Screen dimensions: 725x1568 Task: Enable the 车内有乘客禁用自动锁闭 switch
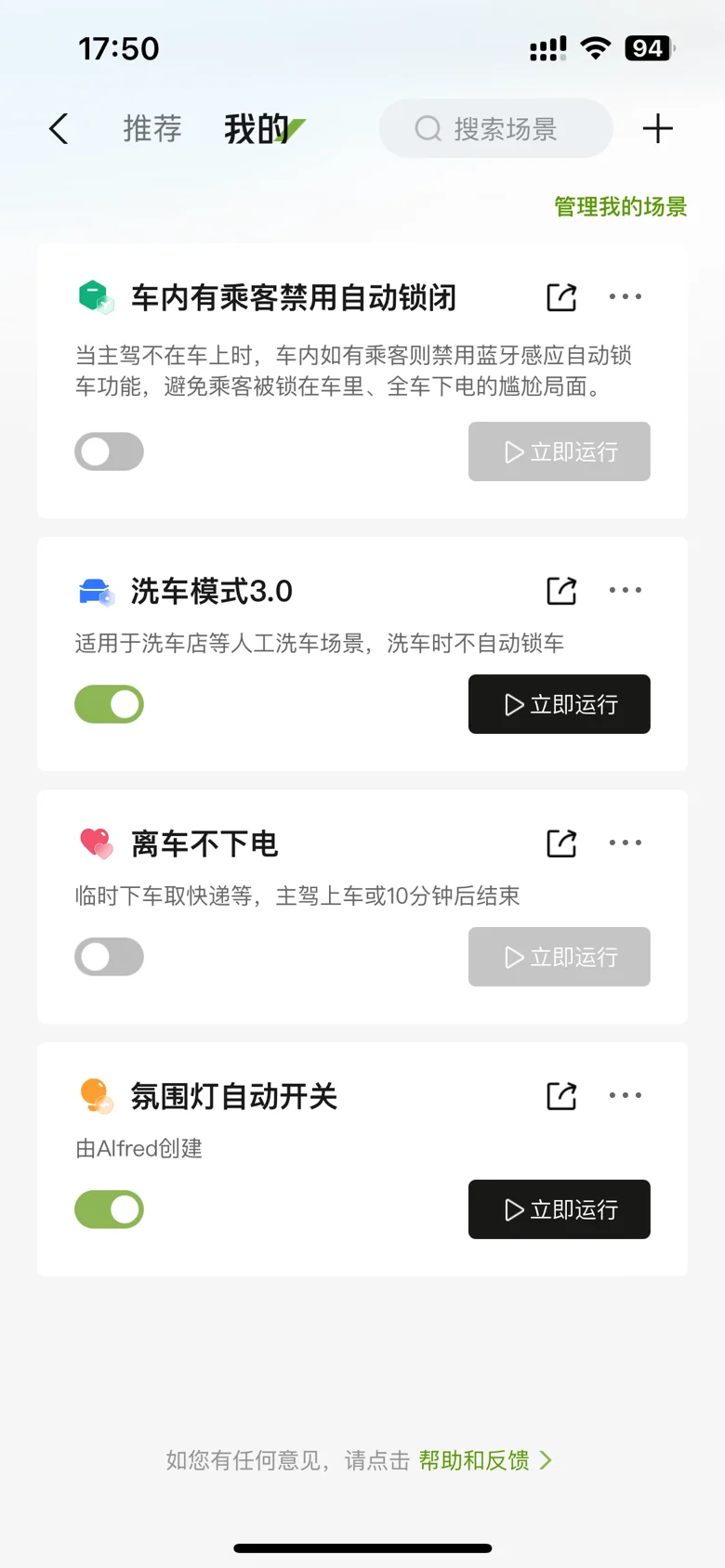coord(110,451)
